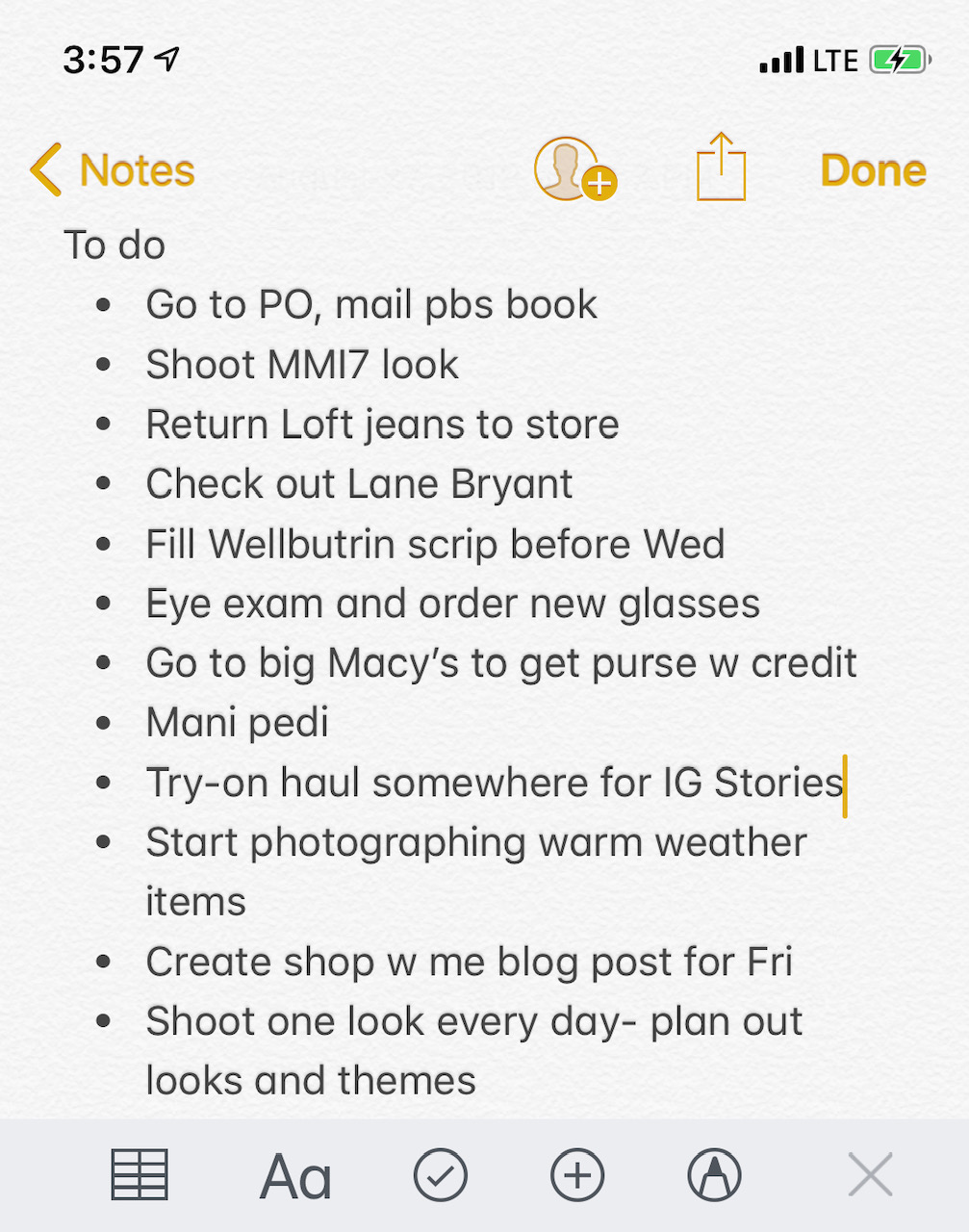Open the plus attachment menu
The height and width of the screenshot is (1232, 969).
(577, 1175)
